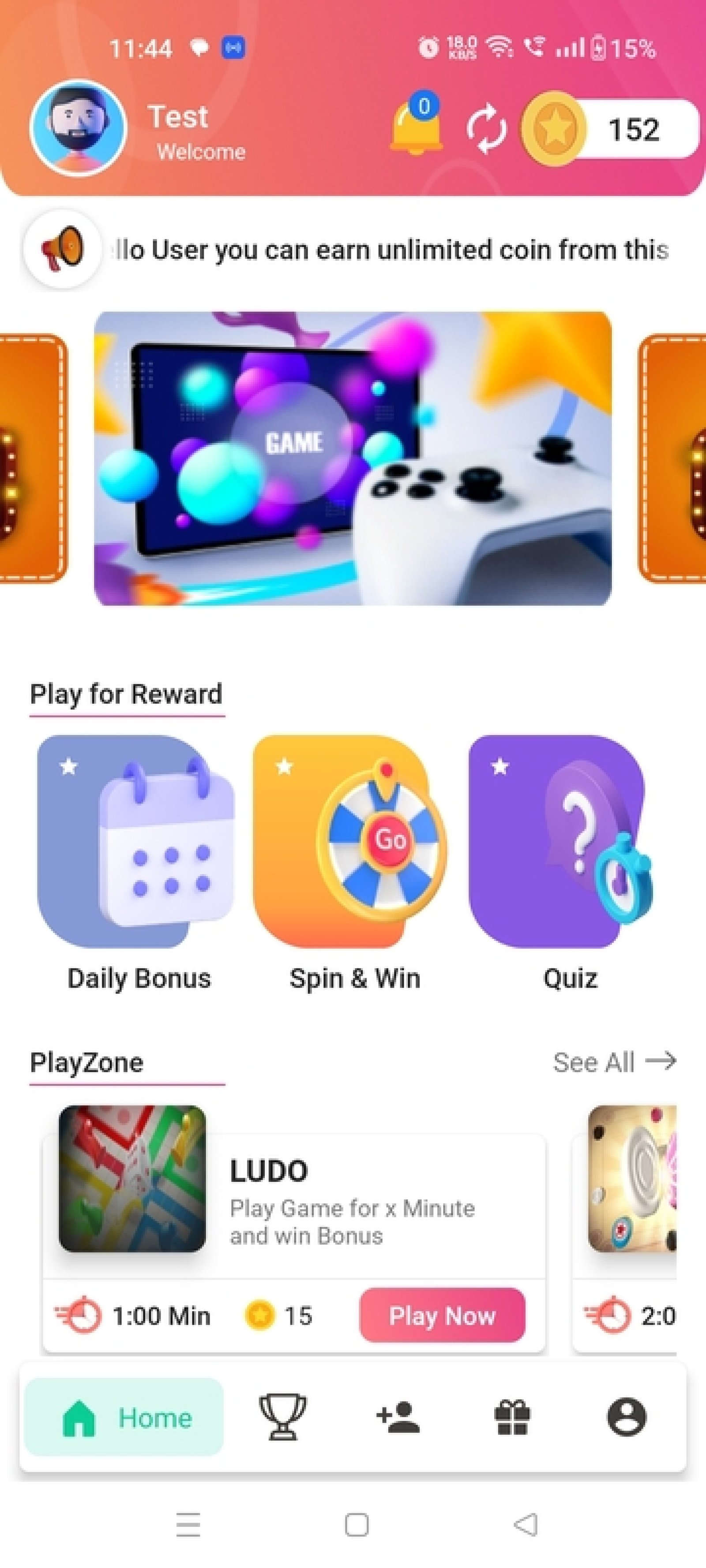706x1568 pixels.
Task: Open the trophy leaderboard tab
Action: pos(282,1417)
